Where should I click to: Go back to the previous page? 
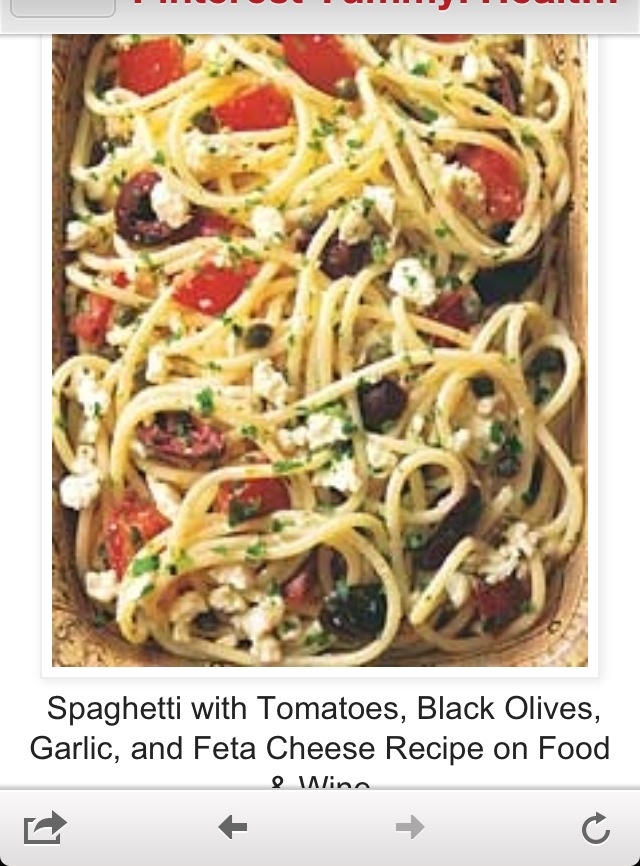(232, 827)
